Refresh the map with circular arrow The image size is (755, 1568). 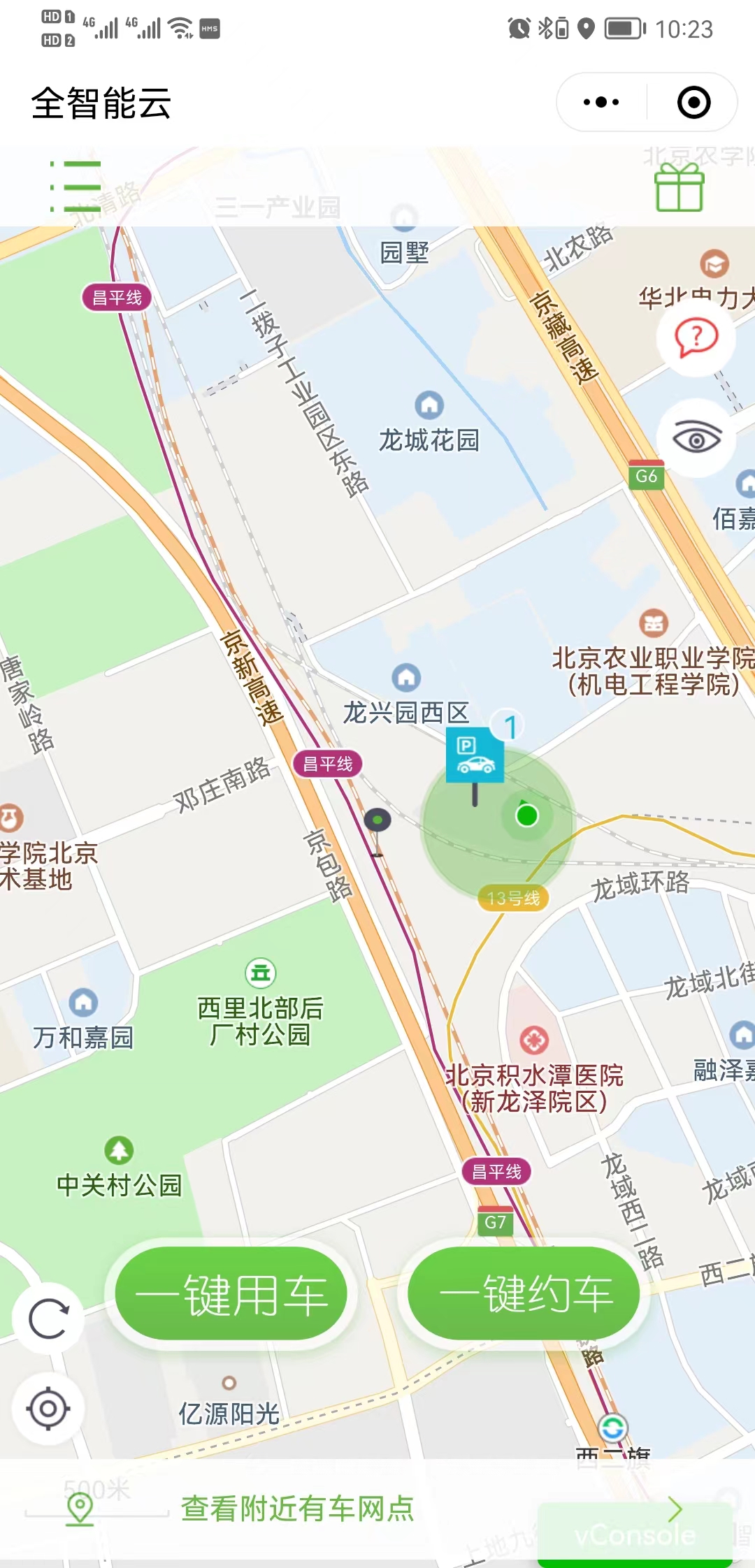pyautogui.click(x=48, y=1319)
